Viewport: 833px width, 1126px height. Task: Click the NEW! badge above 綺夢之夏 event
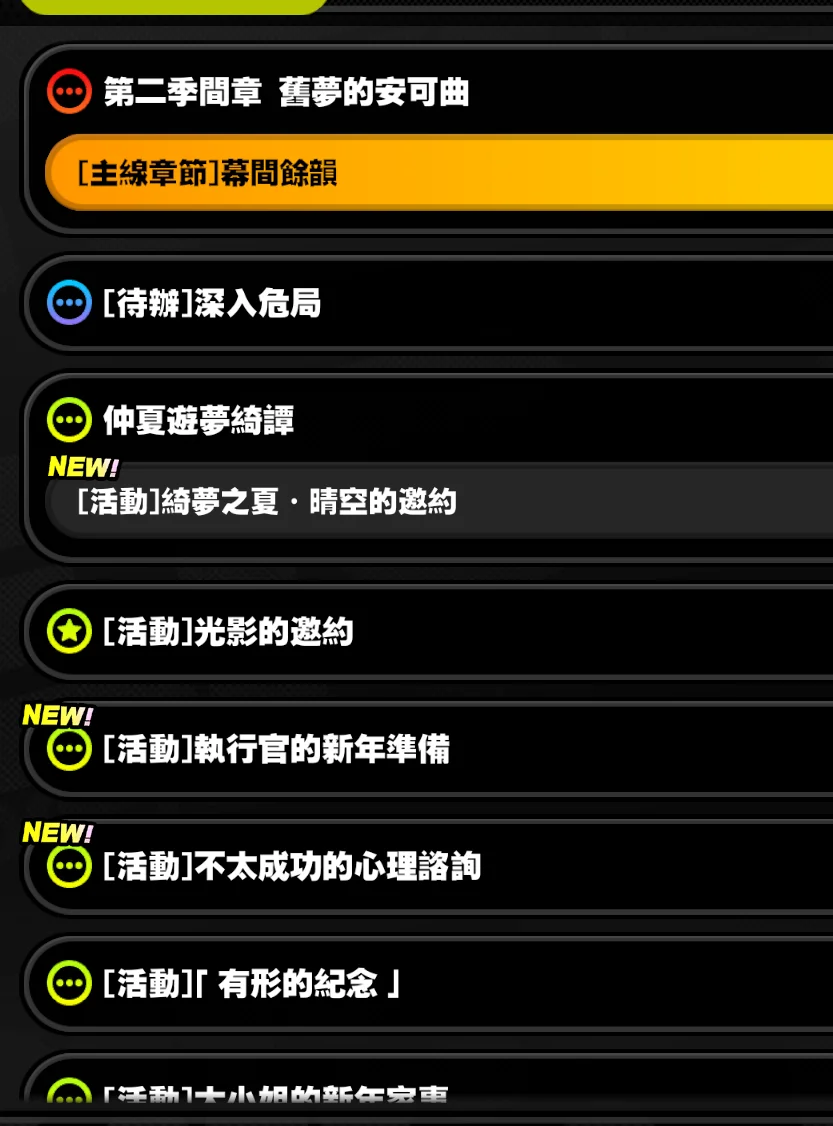(x=80, y=466)
